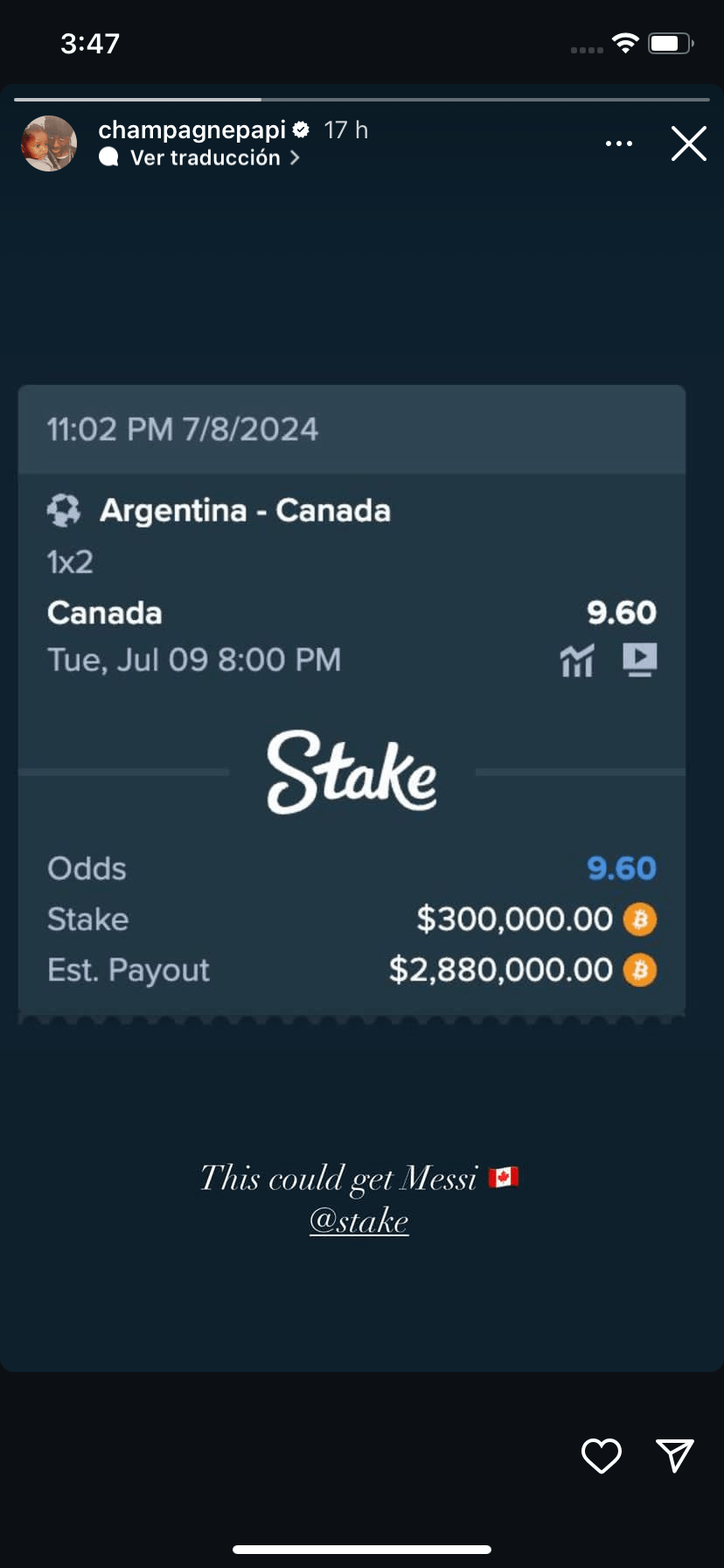Close the story viewer
This screenshot has height=1568, width=724.
688,143
